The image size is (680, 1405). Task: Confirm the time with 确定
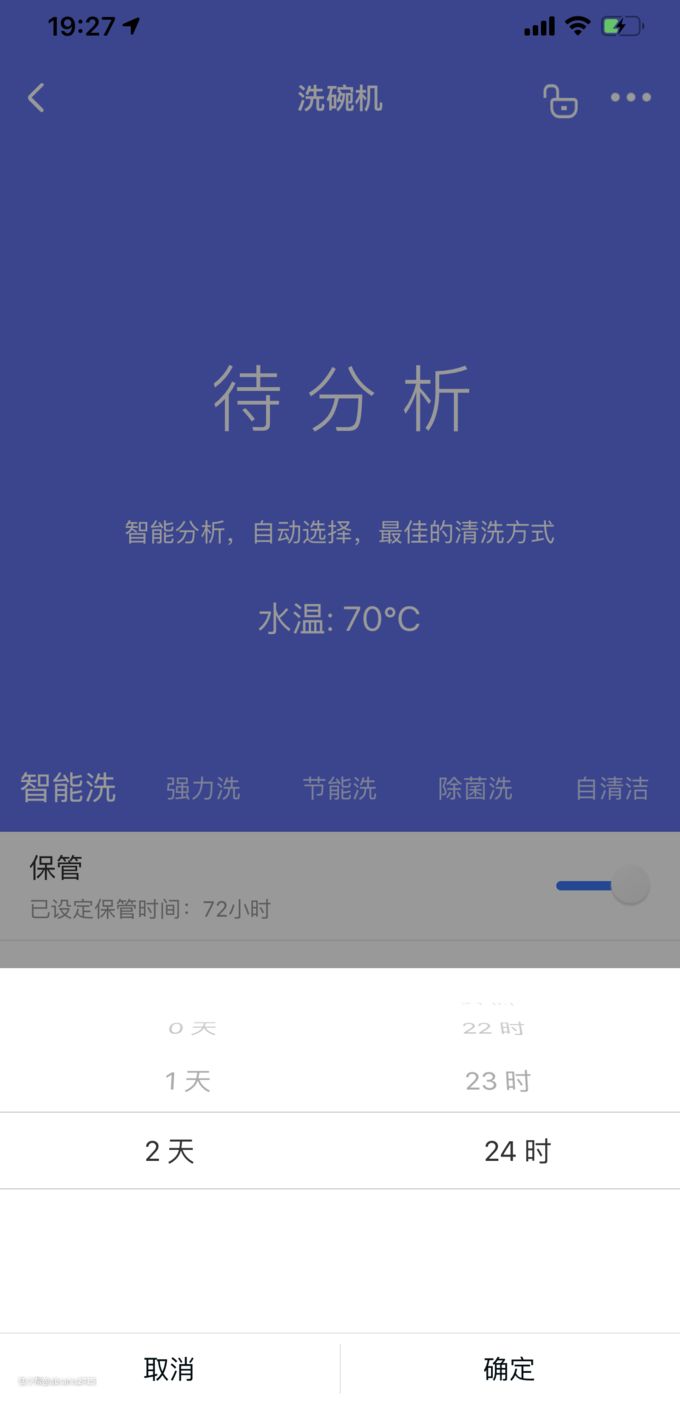(x=510, y=1369)
